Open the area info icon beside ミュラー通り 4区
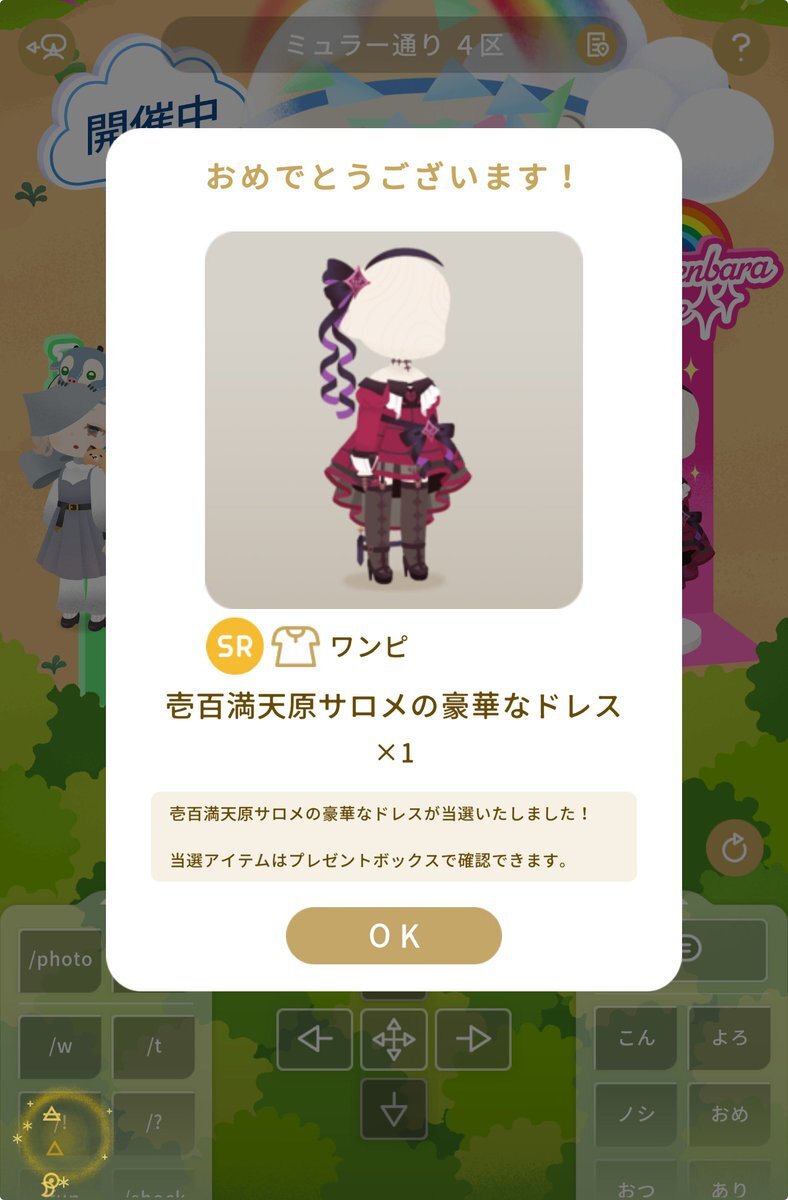The height and width of the screenshot is (1200, 788). (597, 45)
